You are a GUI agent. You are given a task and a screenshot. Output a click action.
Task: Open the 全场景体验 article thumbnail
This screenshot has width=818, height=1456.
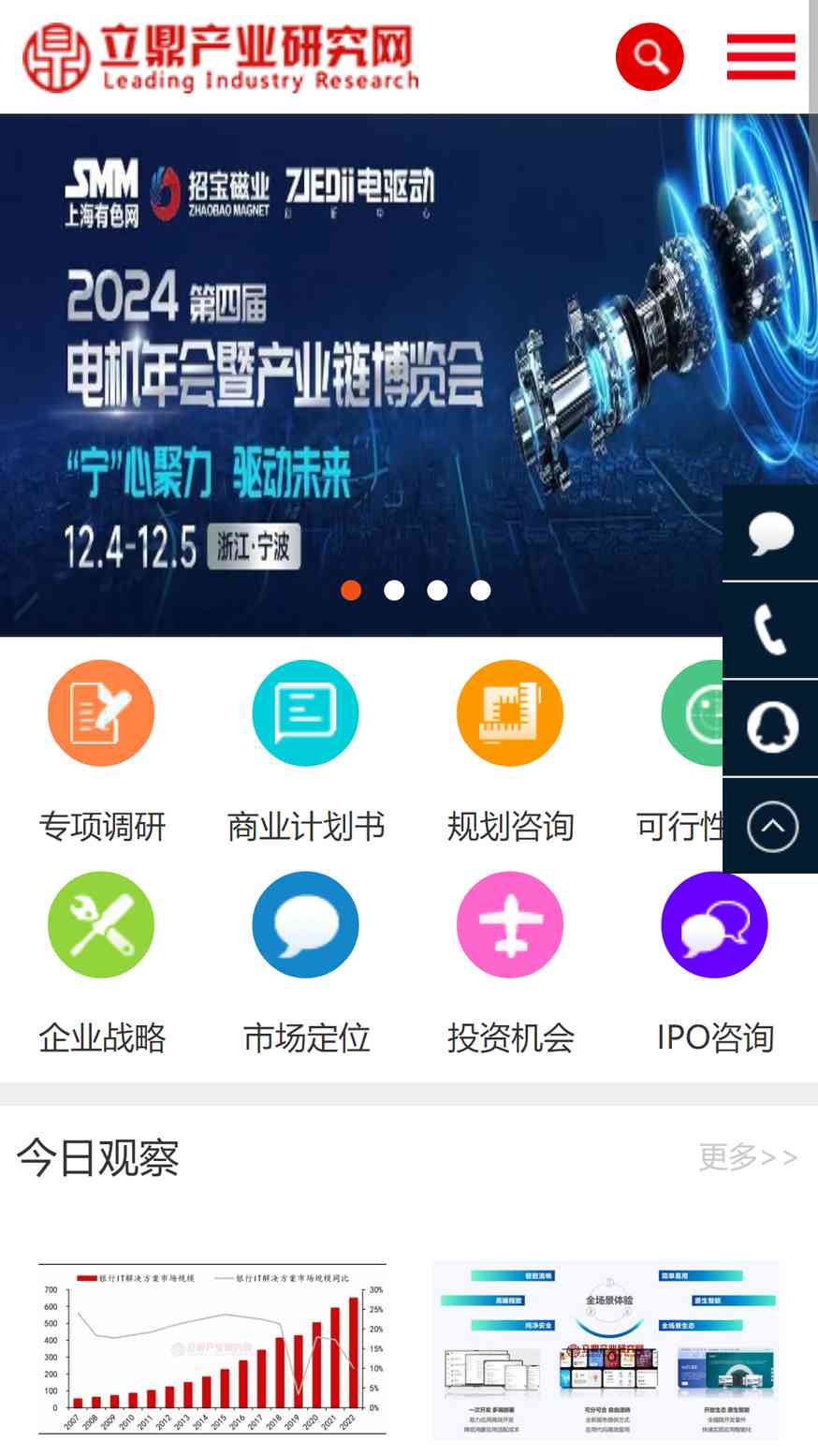pos(606,1350)
